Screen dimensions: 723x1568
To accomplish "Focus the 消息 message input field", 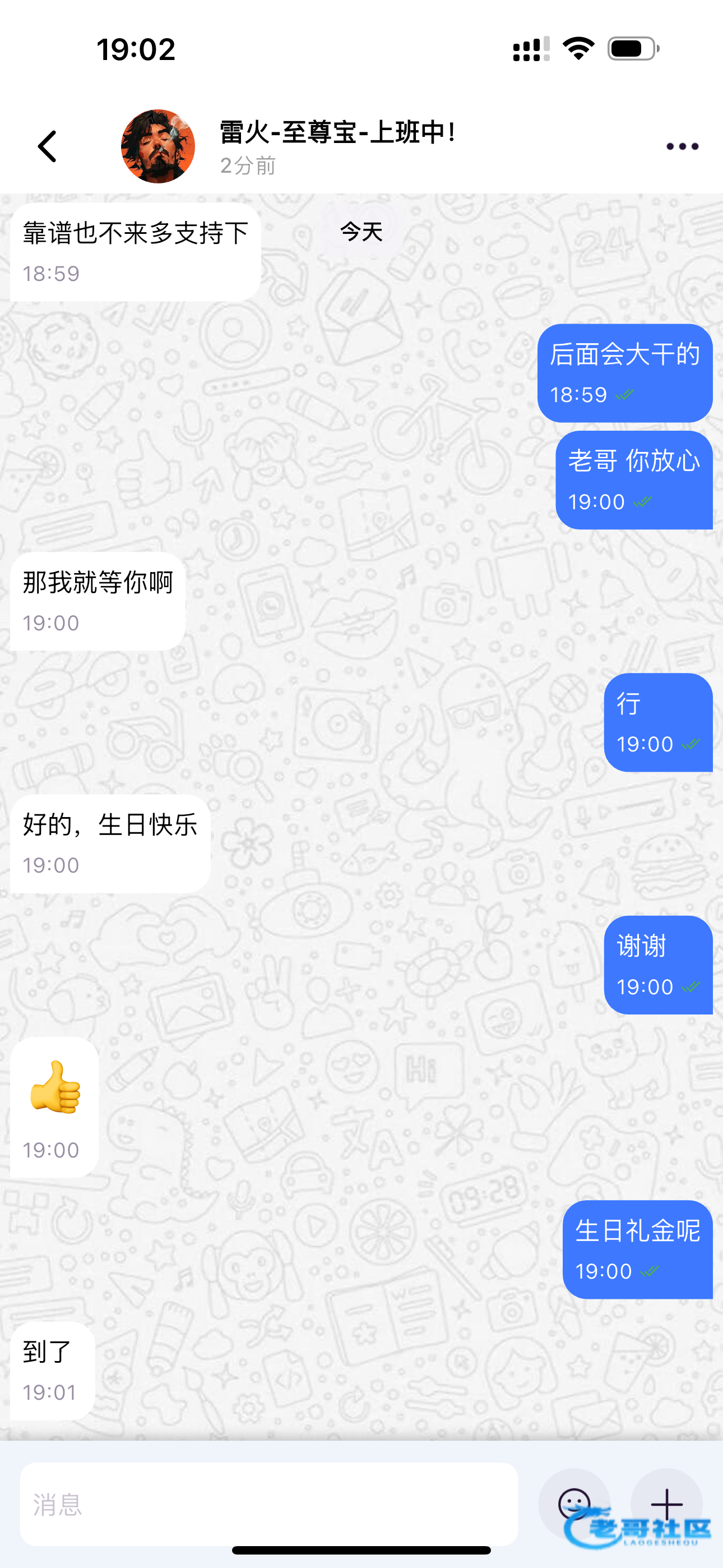I will tap(269, 1504).
